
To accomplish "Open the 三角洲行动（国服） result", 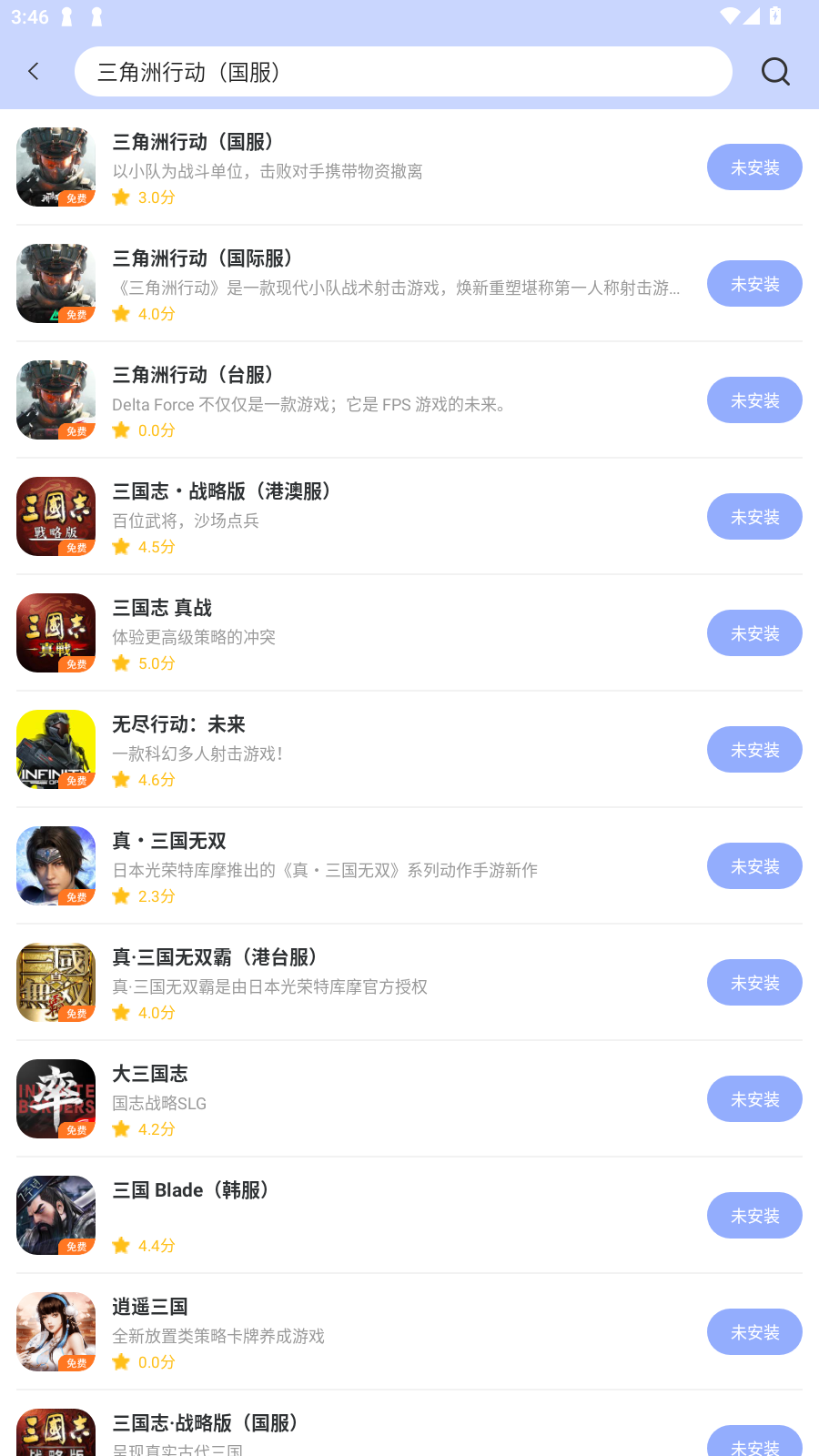I will [364, 167].
